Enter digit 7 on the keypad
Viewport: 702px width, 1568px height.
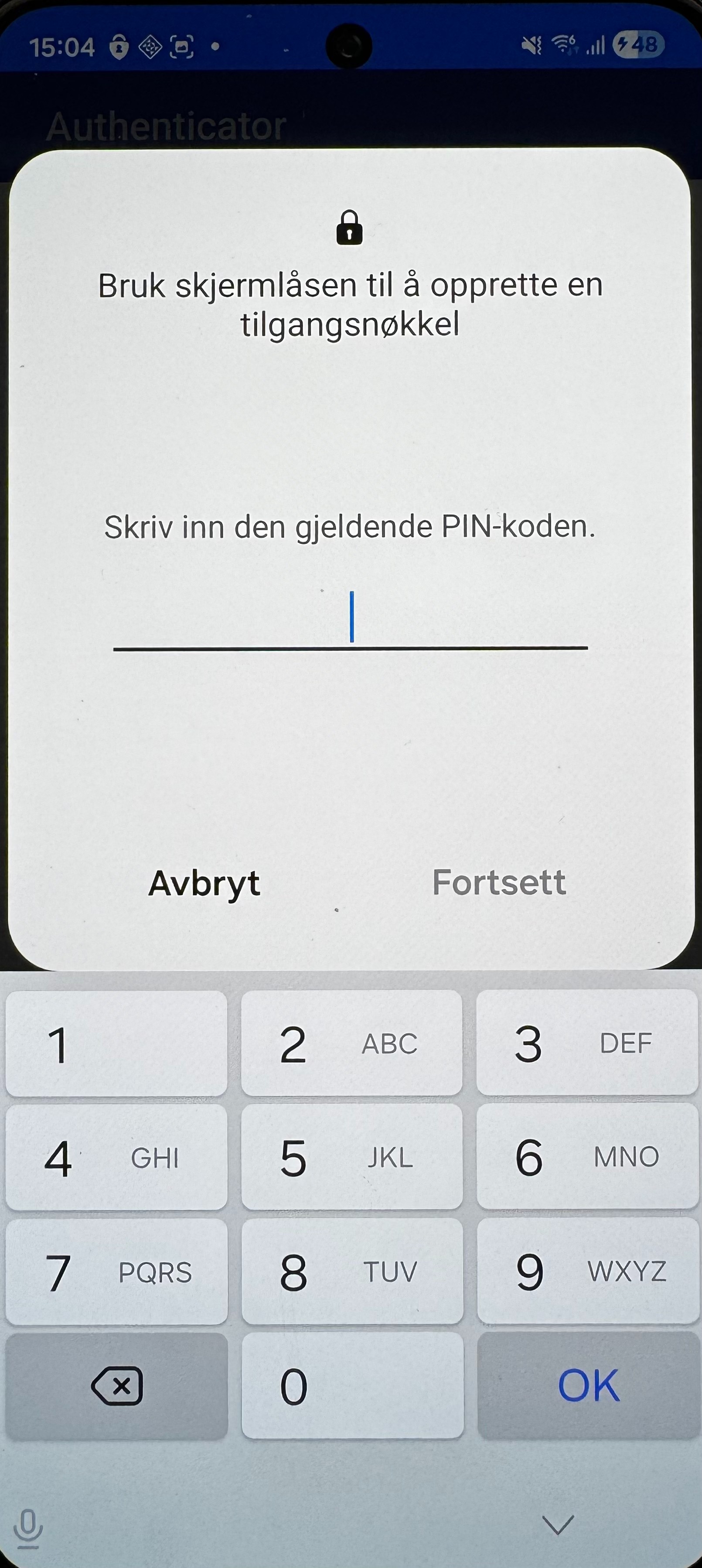coord(116,1272)
